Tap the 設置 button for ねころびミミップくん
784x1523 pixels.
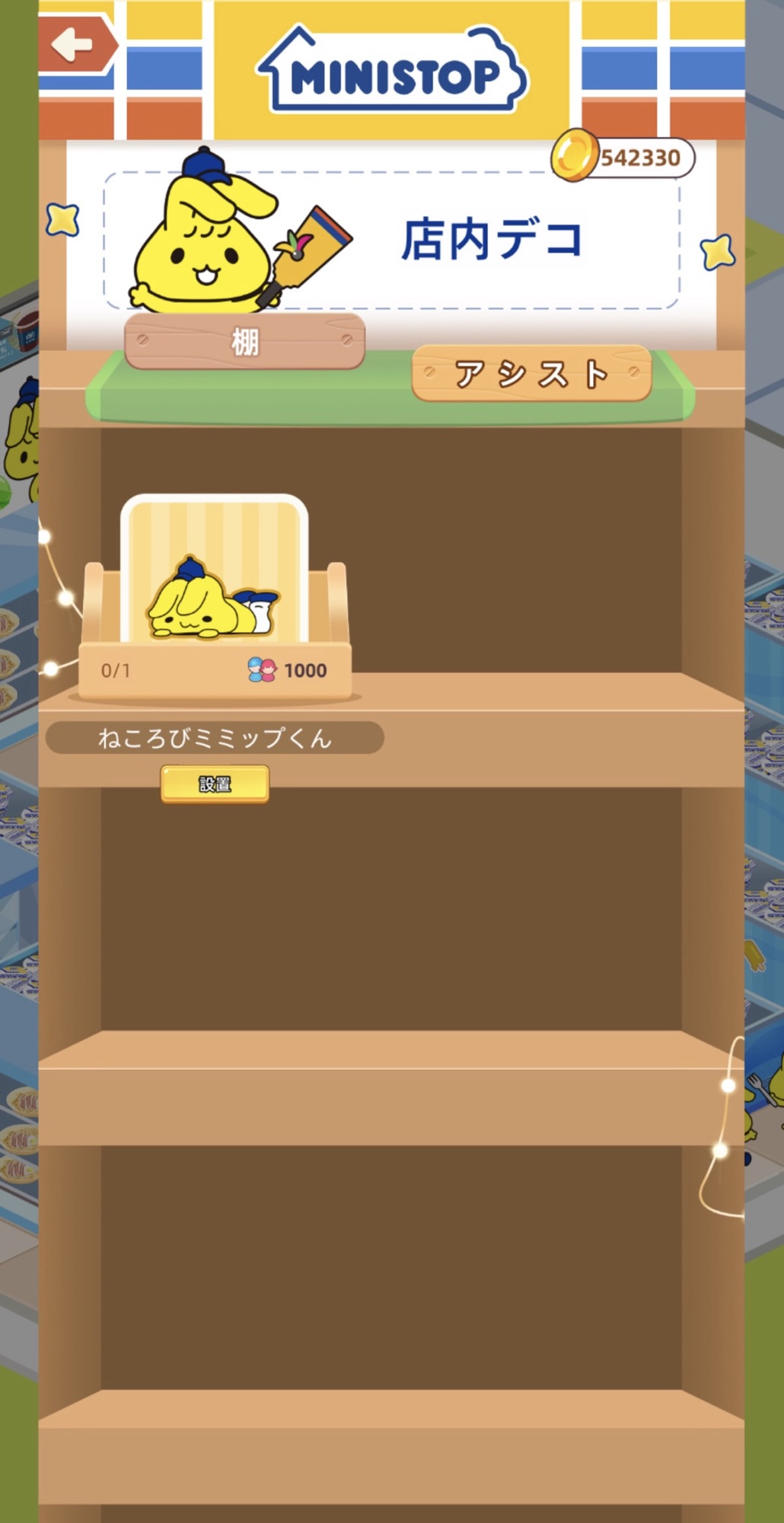pyautogui.click(x=215, y=784)
